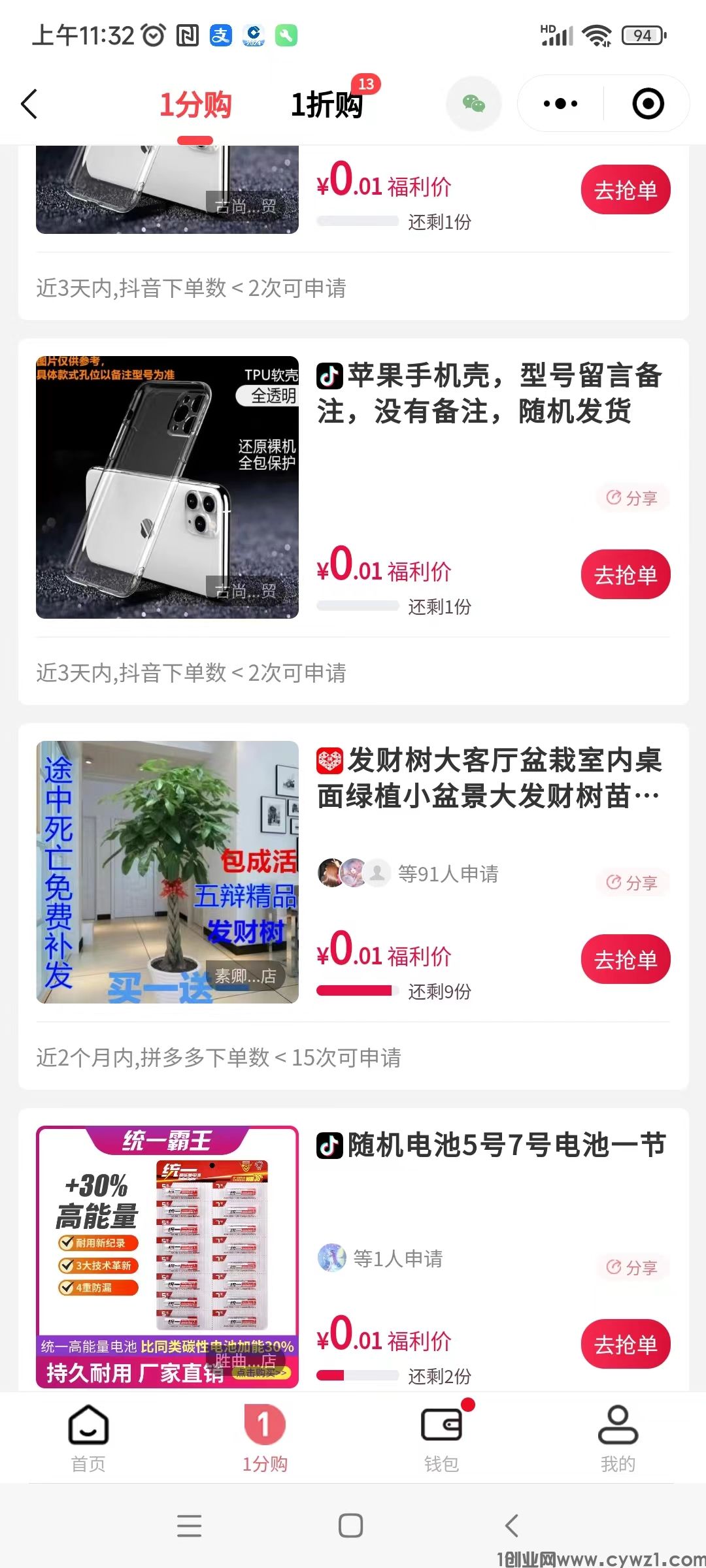Image resolution: width=706 pixels, height=1568 pixels.
Task: Tap 去抢单 for the phone case item
Action: pyautogui.click(x=624, y=574)
